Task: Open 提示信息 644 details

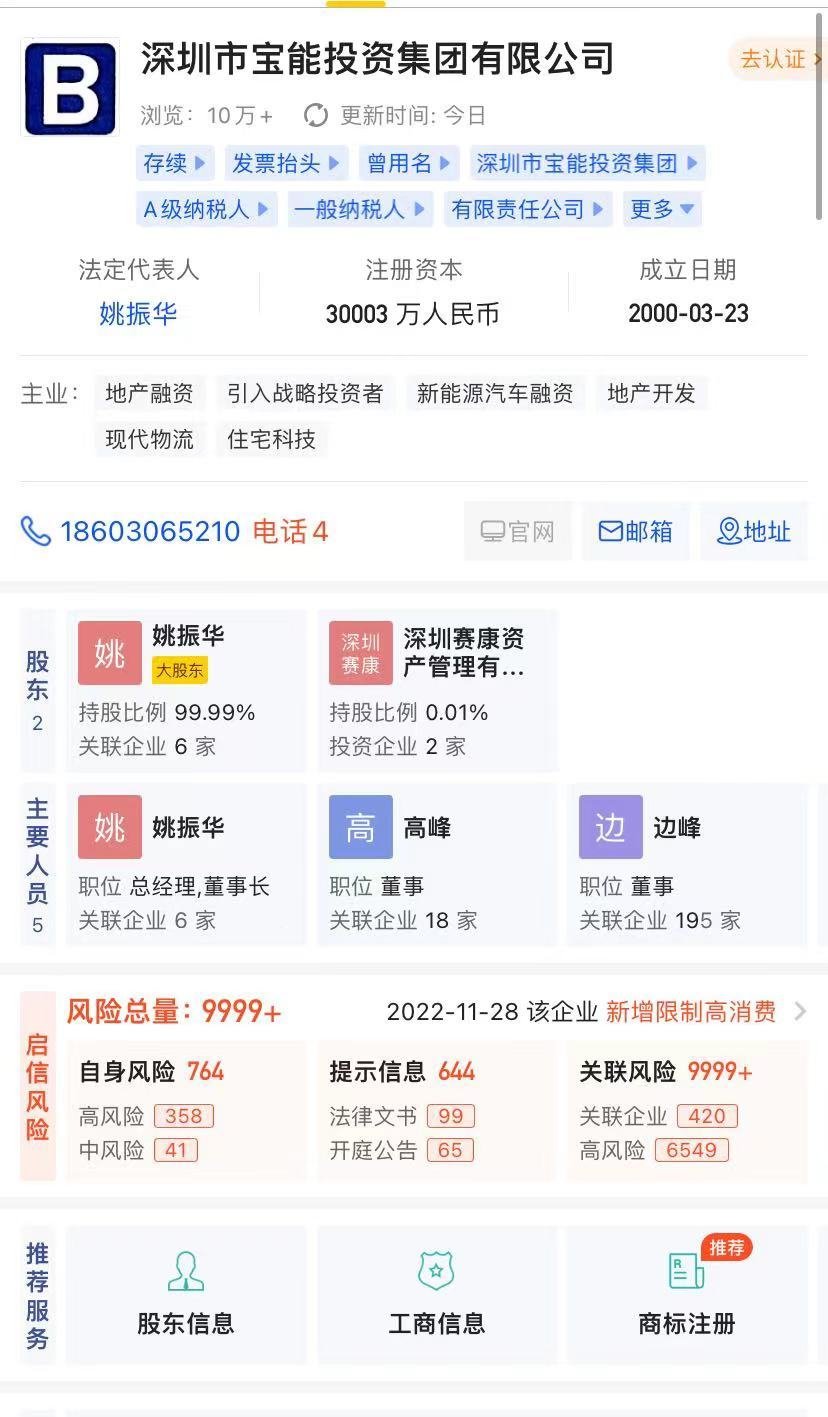Action: click(437, 1110)
